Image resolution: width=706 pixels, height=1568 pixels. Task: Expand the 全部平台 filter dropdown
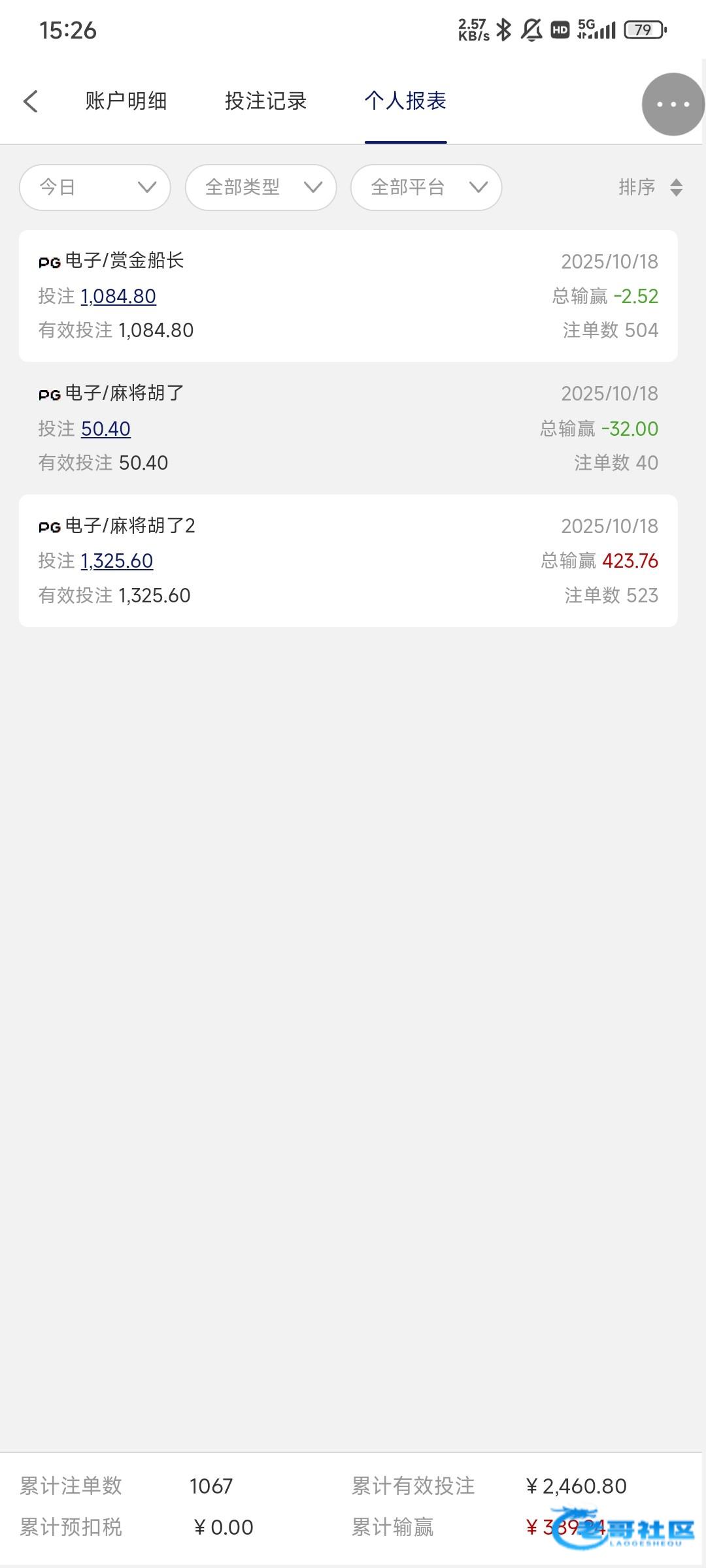pos(426,188)
